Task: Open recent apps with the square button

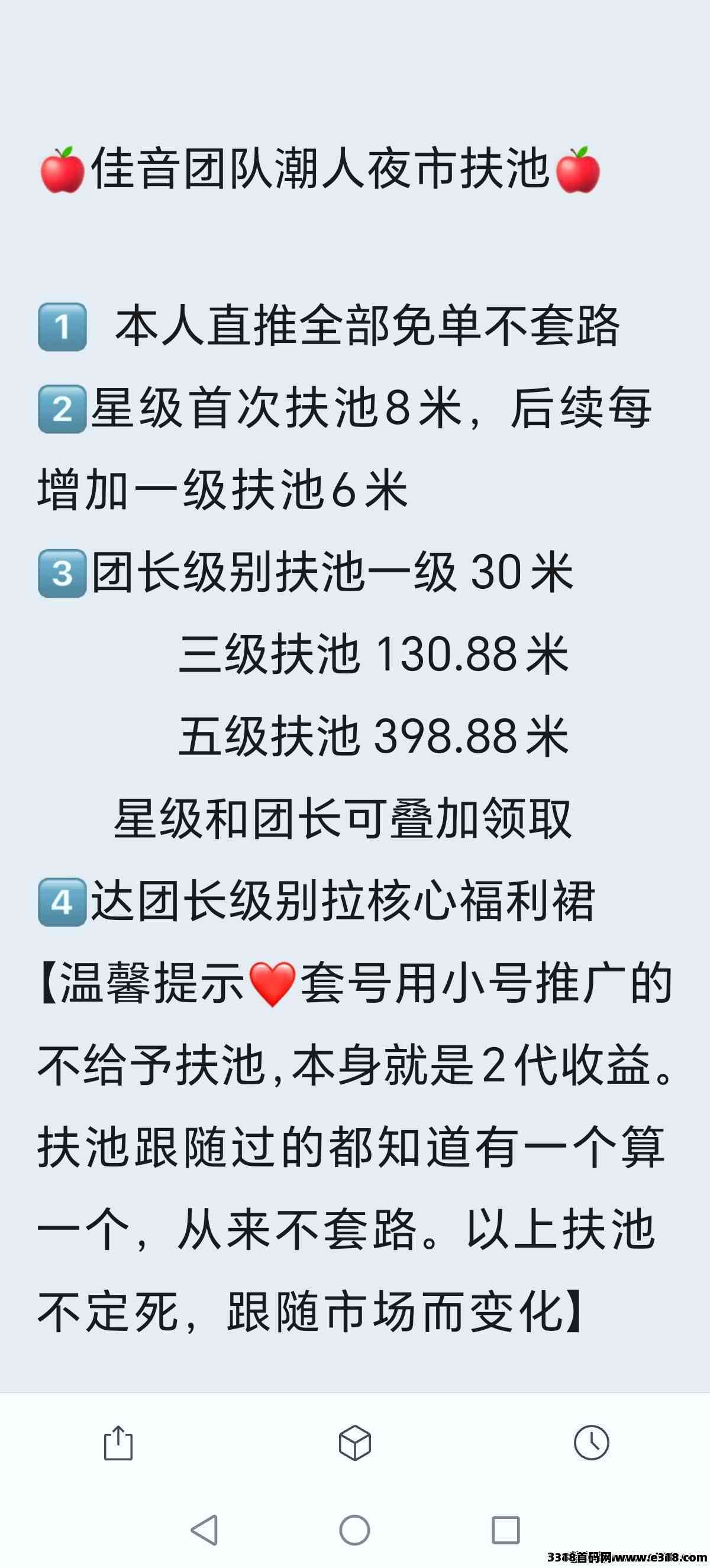Action: pos(505,1530)
